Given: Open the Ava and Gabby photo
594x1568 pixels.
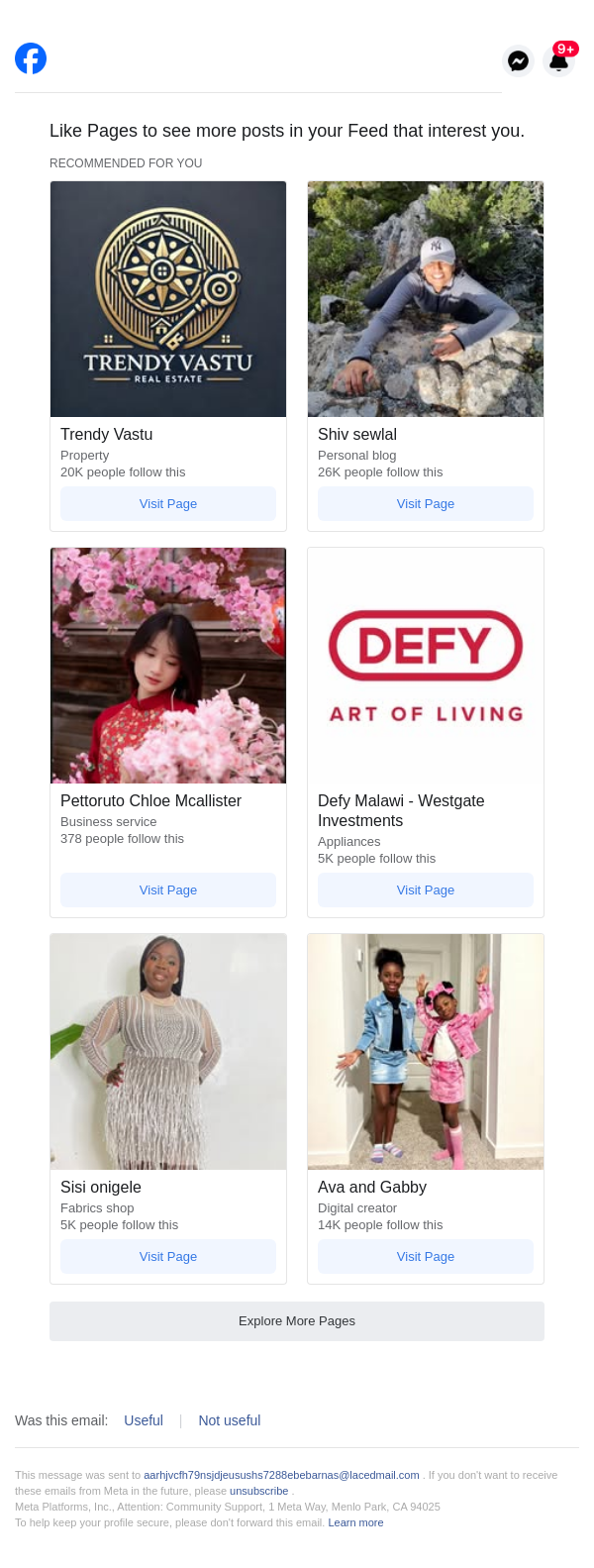Looking at the screenshot, I should click(426, 1052).
